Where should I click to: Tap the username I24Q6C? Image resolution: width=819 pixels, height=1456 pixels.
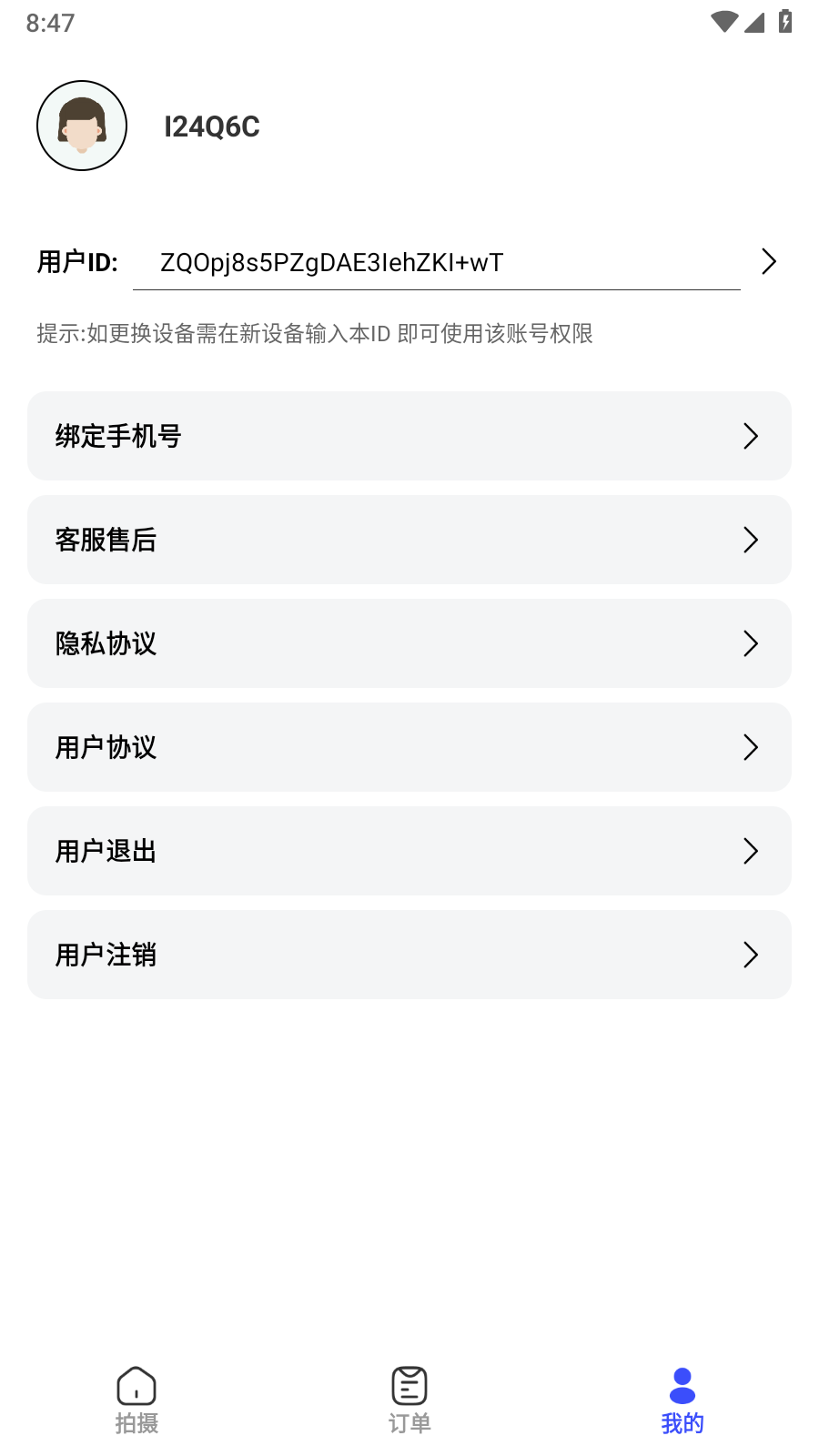(212, 126)
